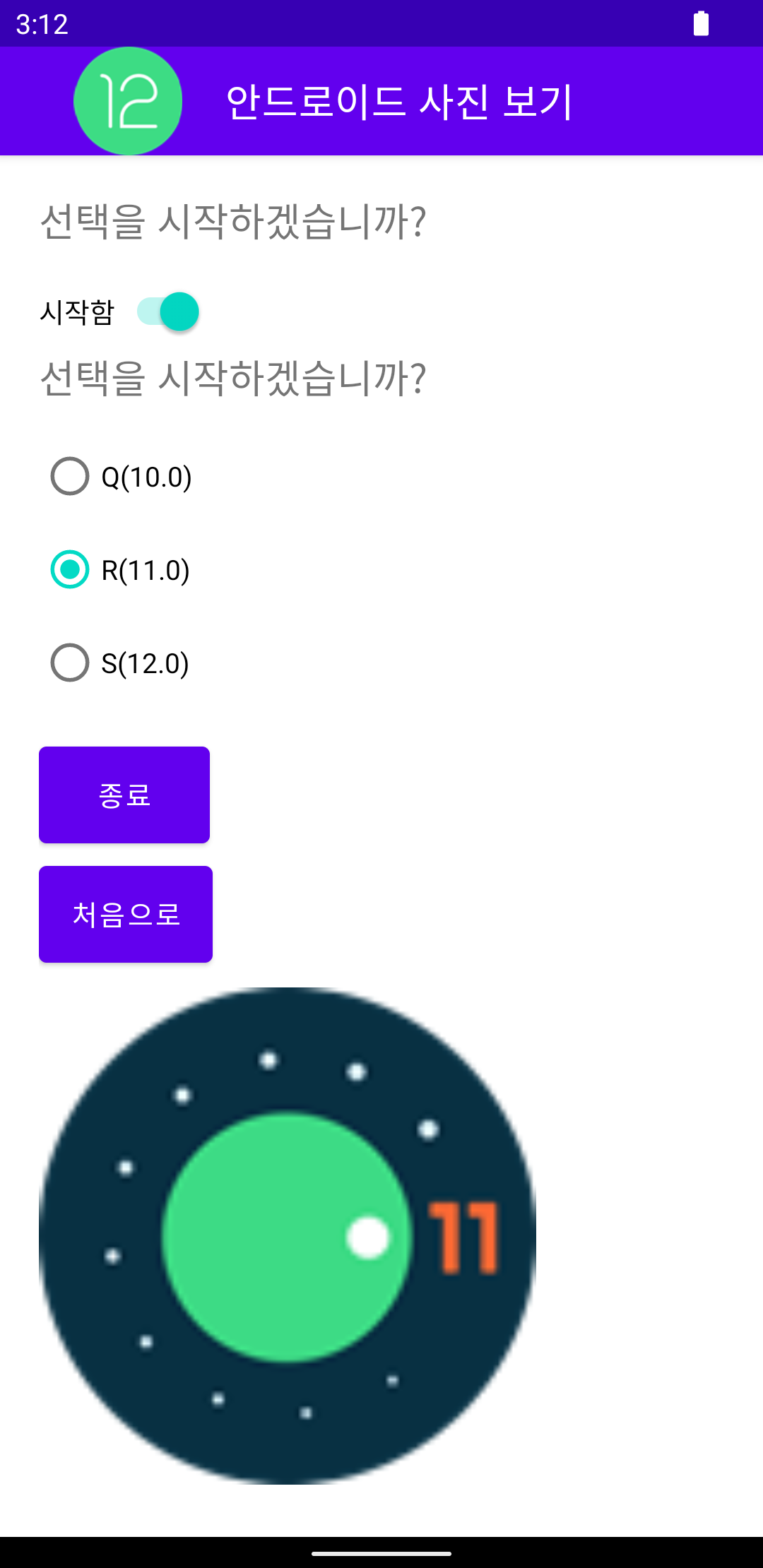Click the Android 12 logo icon

point(127,100)
